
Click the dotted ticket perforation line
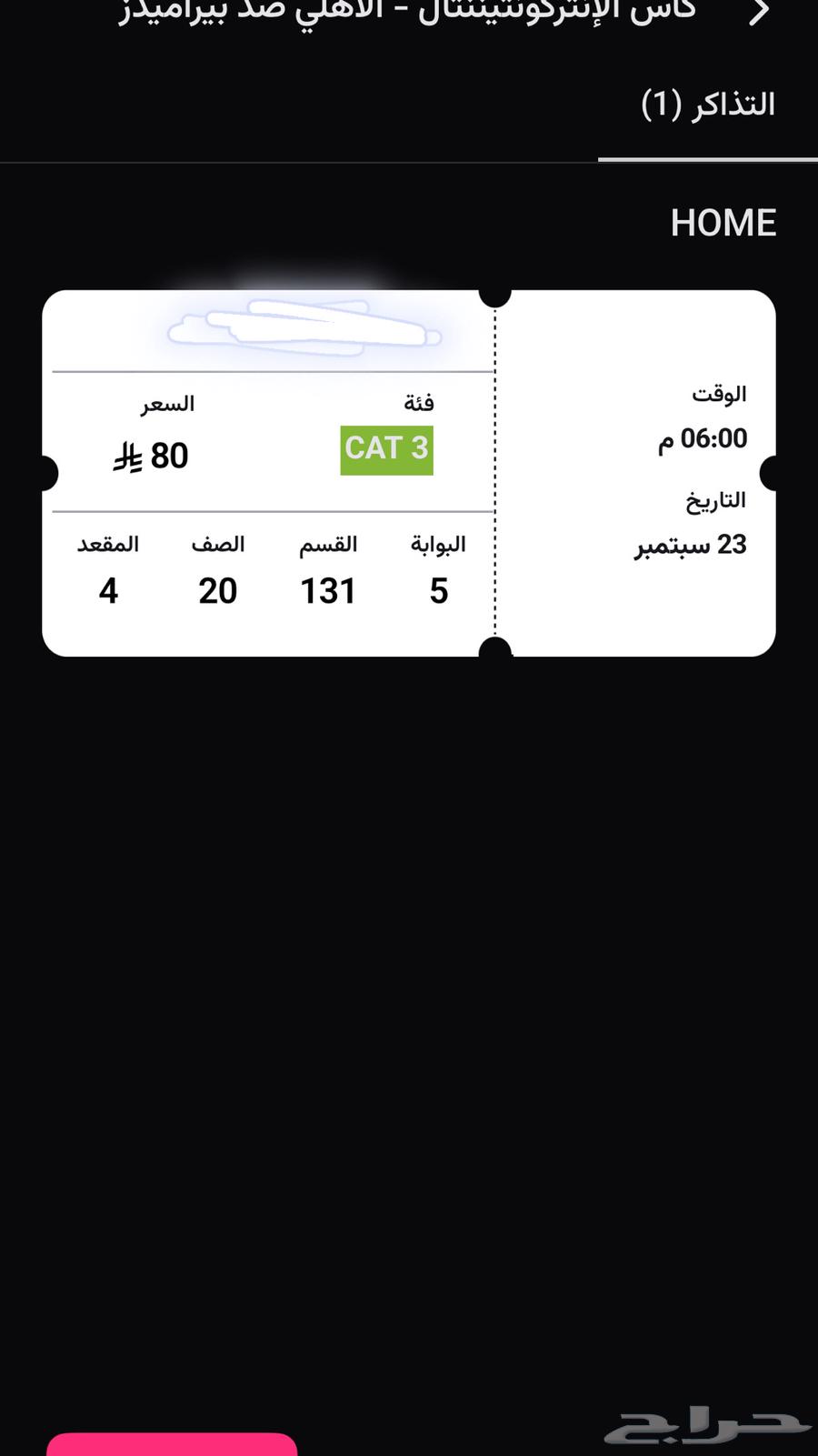(x=495, y=467)
